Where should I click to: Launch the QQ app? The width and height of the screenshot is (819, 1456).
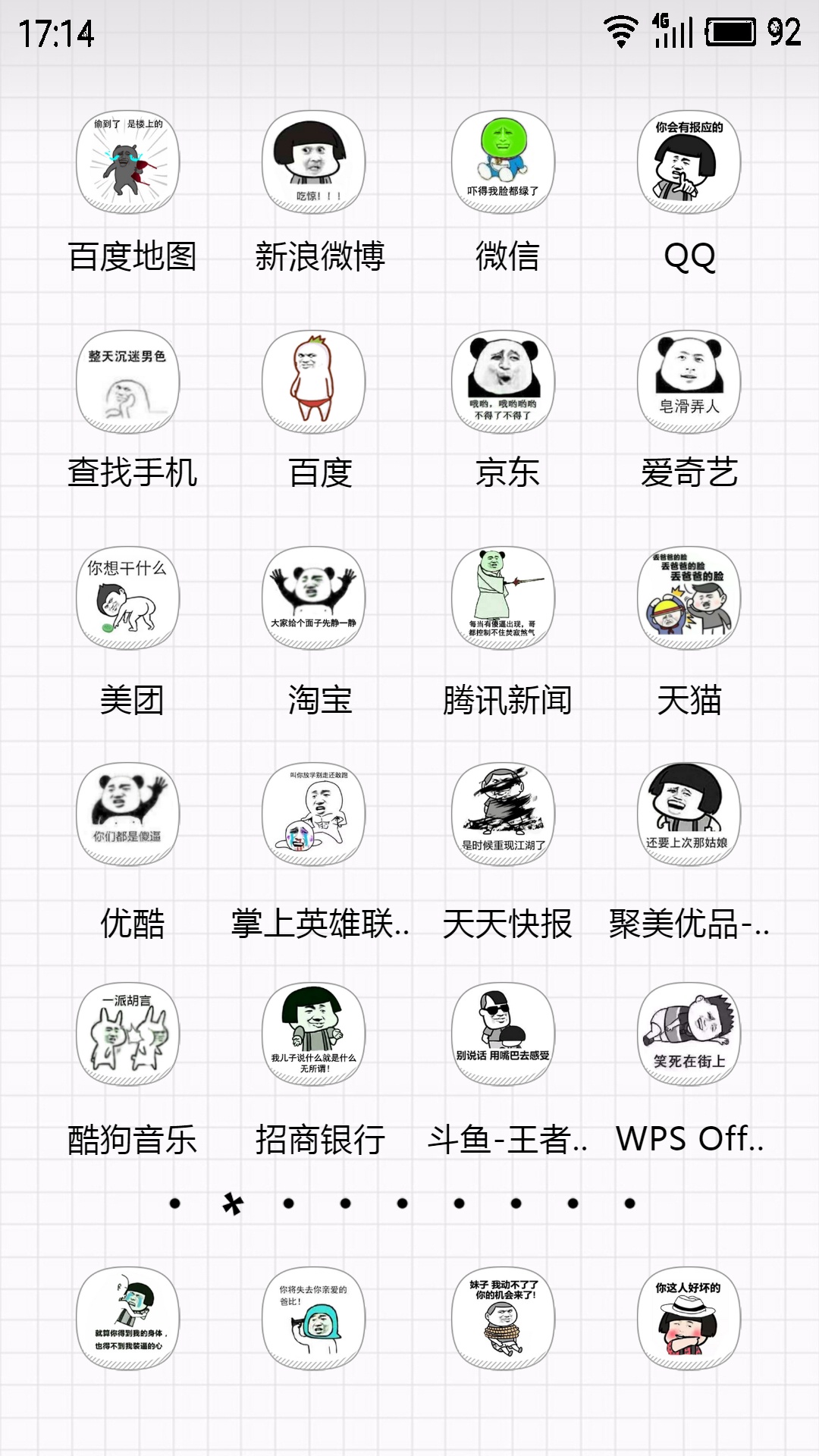[689, 163]
